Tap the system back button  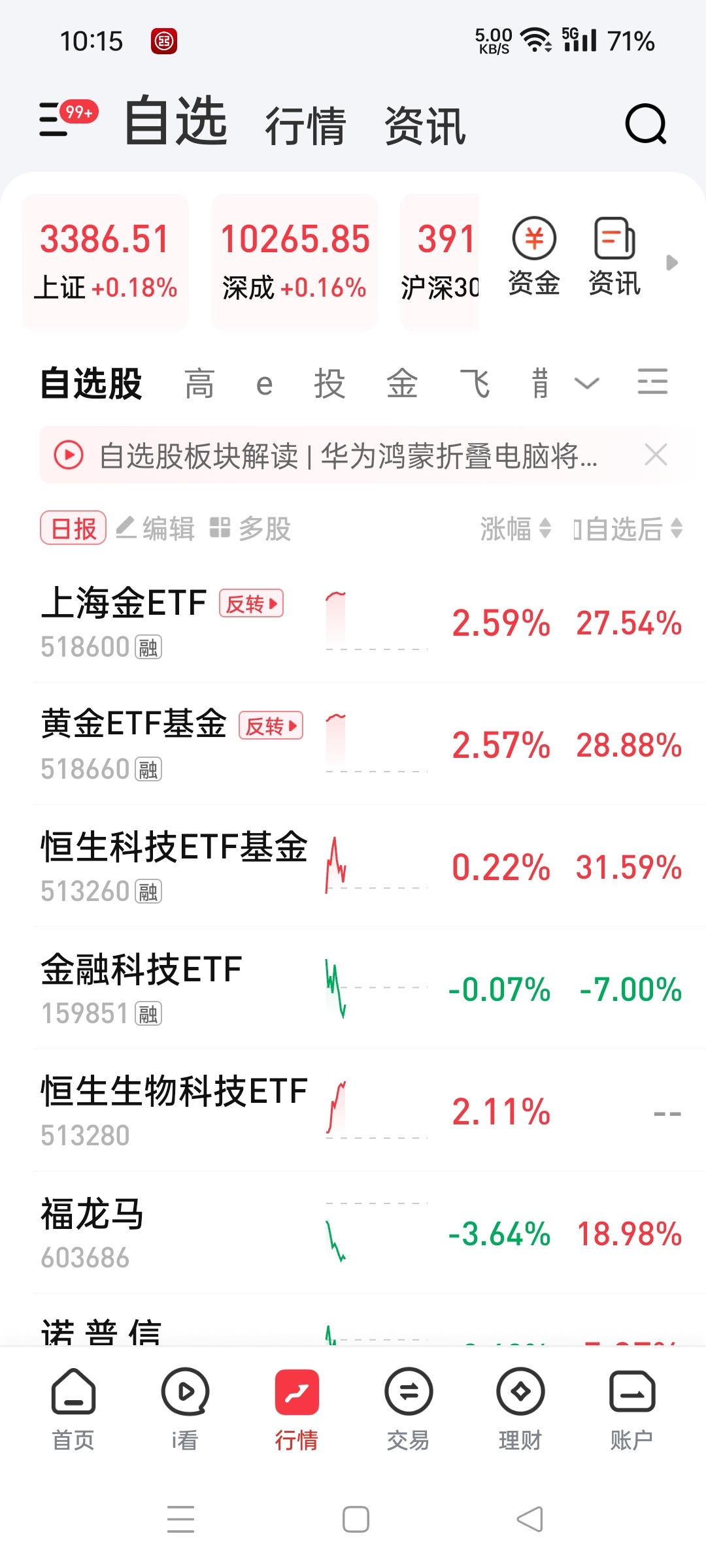pos(529,1519)
